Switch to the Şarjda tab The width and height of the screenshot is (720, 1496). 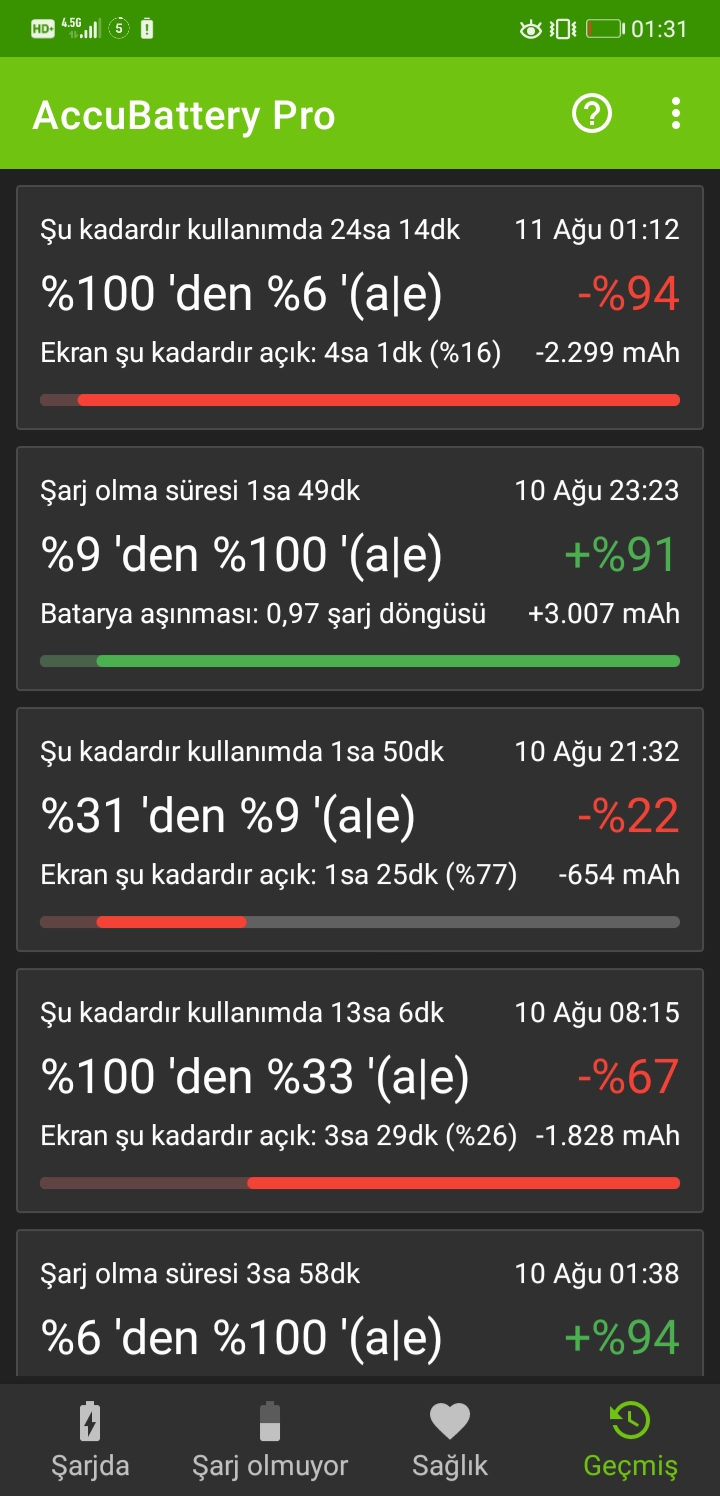90,1440
